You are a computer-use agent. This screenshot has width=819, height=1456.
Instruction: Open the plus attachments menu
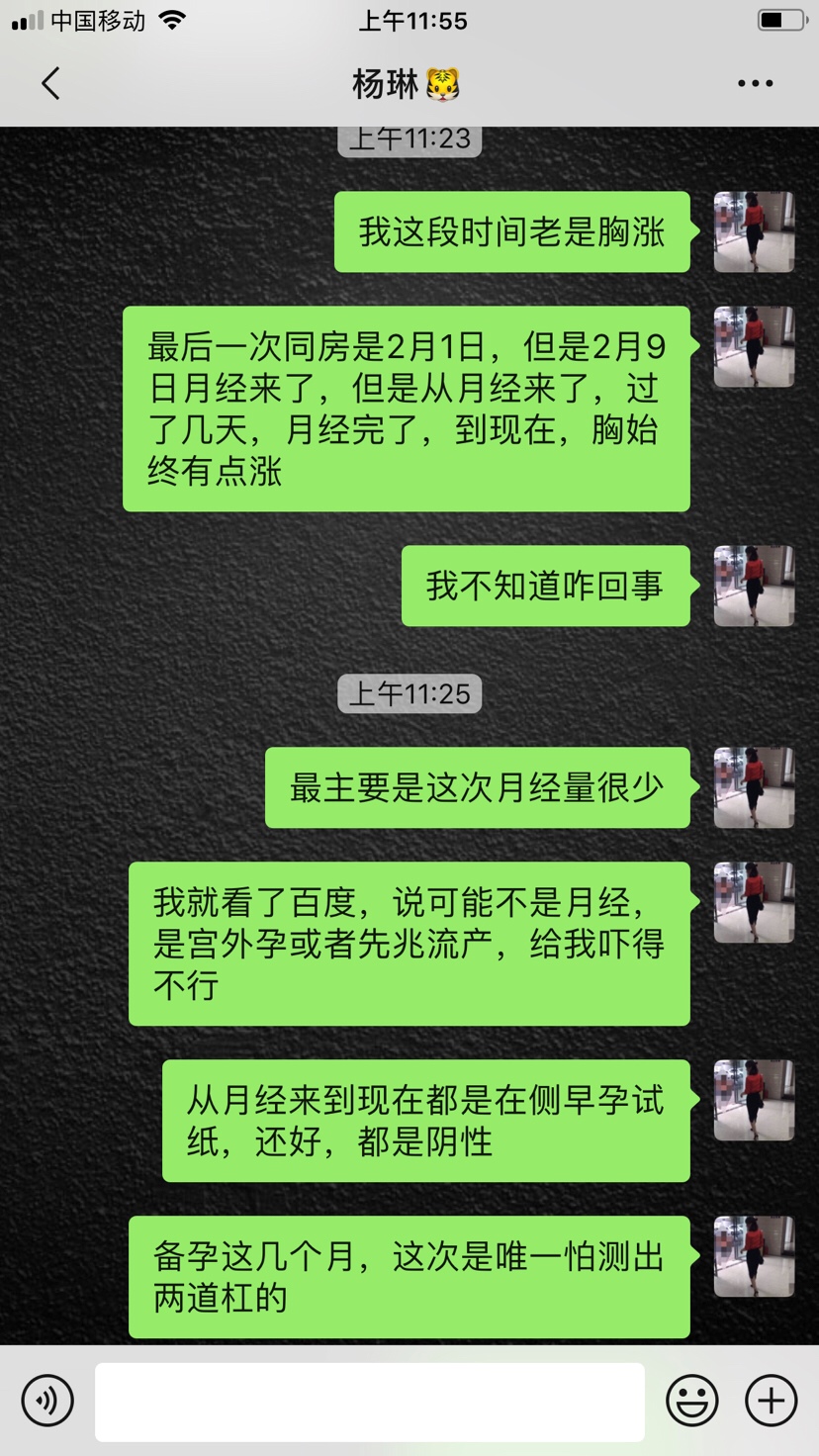coord(771,1401)
